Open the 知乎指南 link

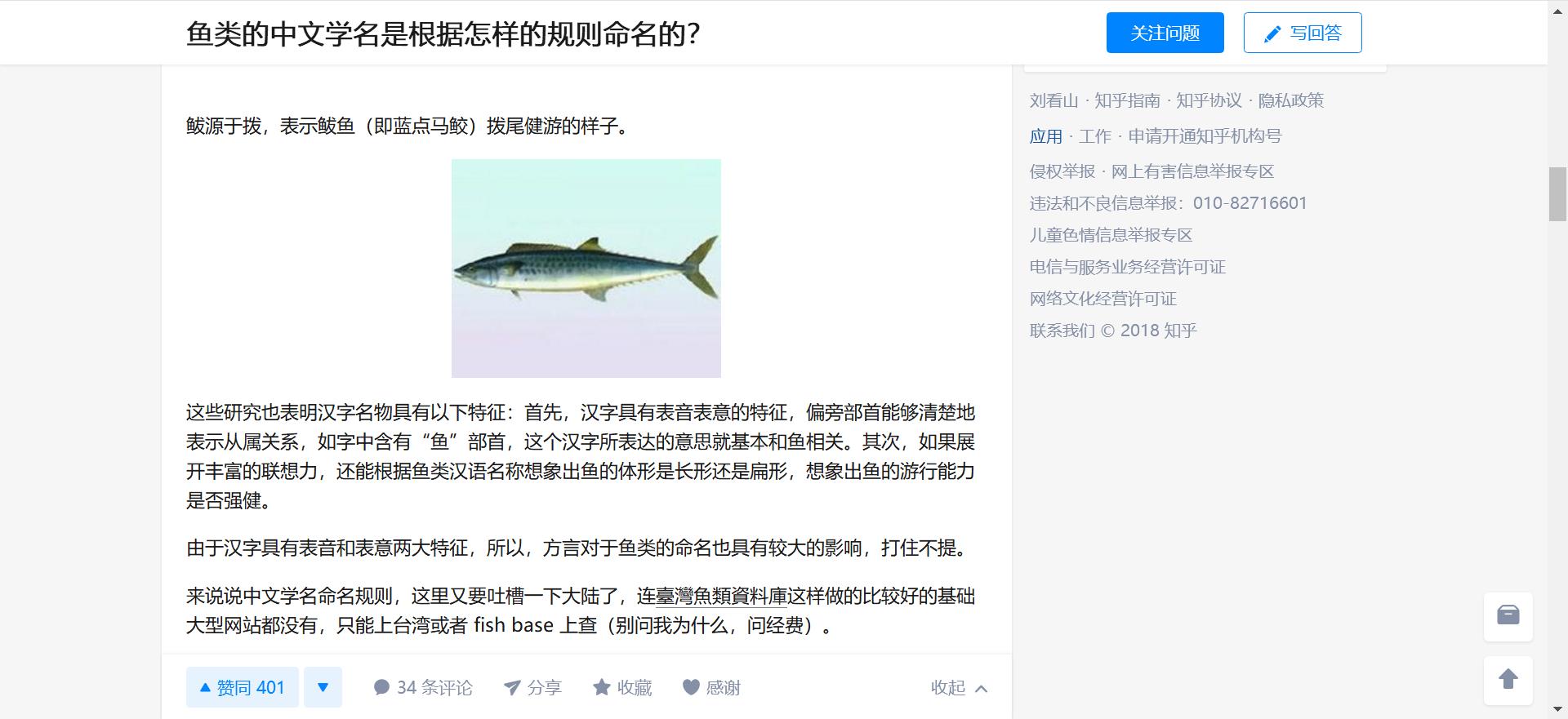[1127, 100]
